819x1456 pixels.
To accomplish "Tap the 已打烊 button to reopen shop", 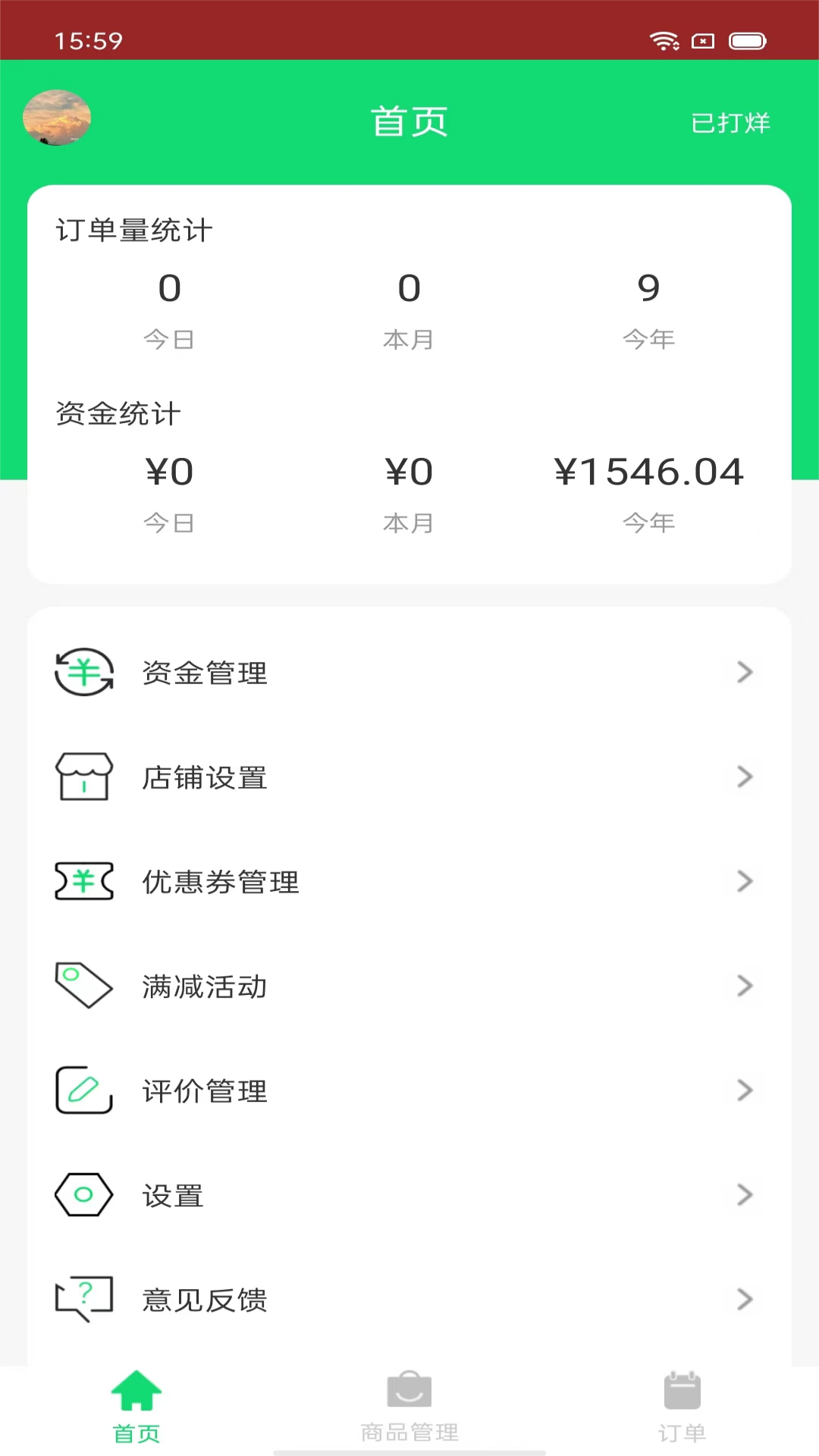I will 730,121.
